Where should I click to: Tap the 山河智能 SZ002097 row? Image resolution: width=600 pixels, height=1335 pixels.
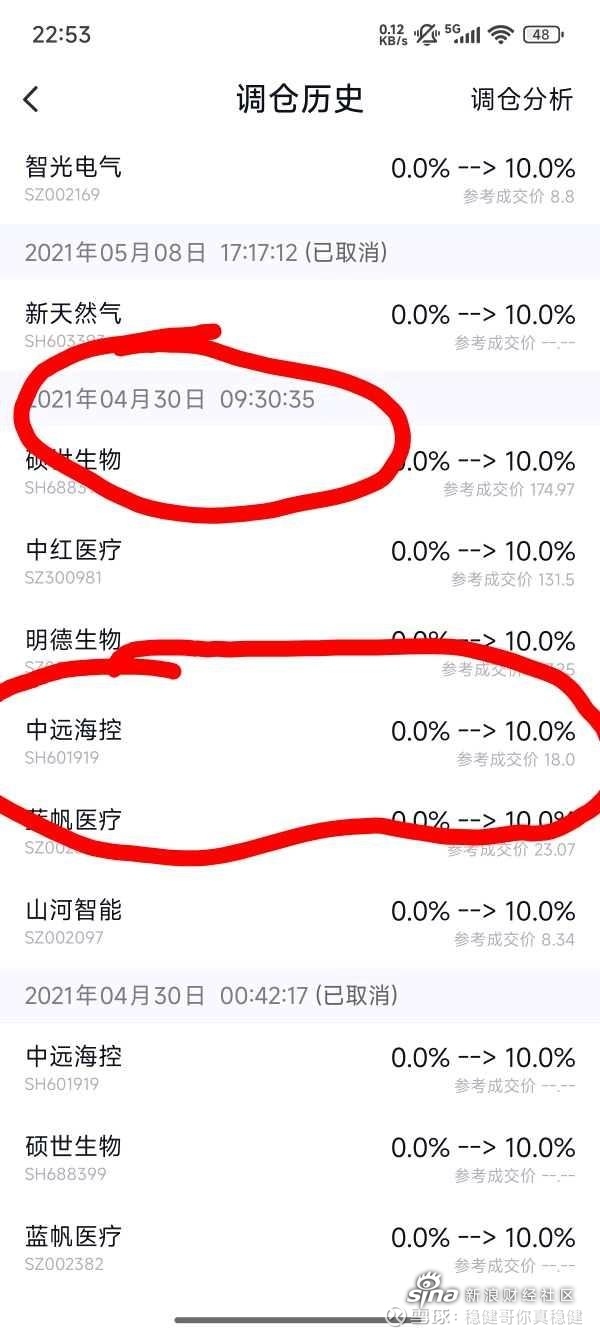(300, 922)
